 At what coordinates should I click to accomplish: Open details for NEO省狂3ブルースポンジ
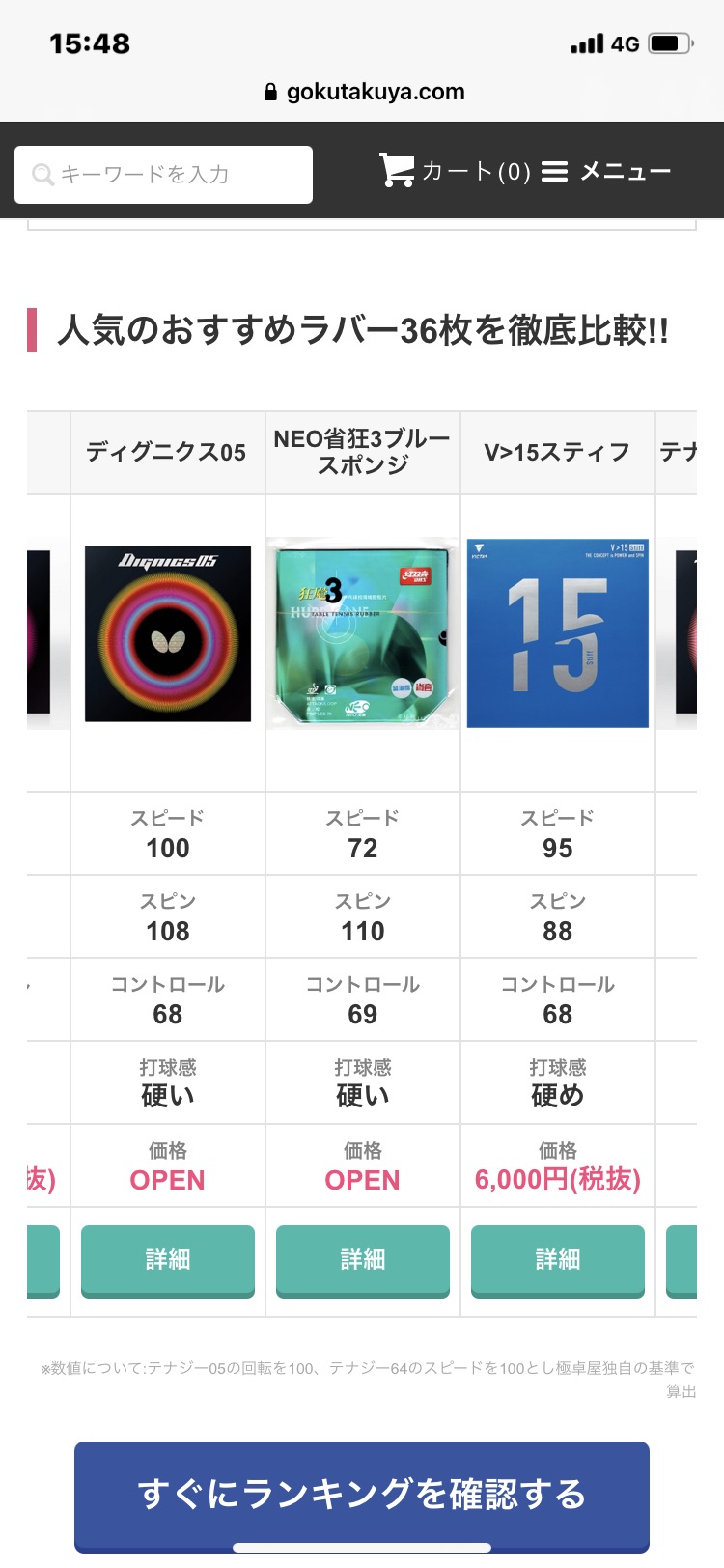point(363,1260)
